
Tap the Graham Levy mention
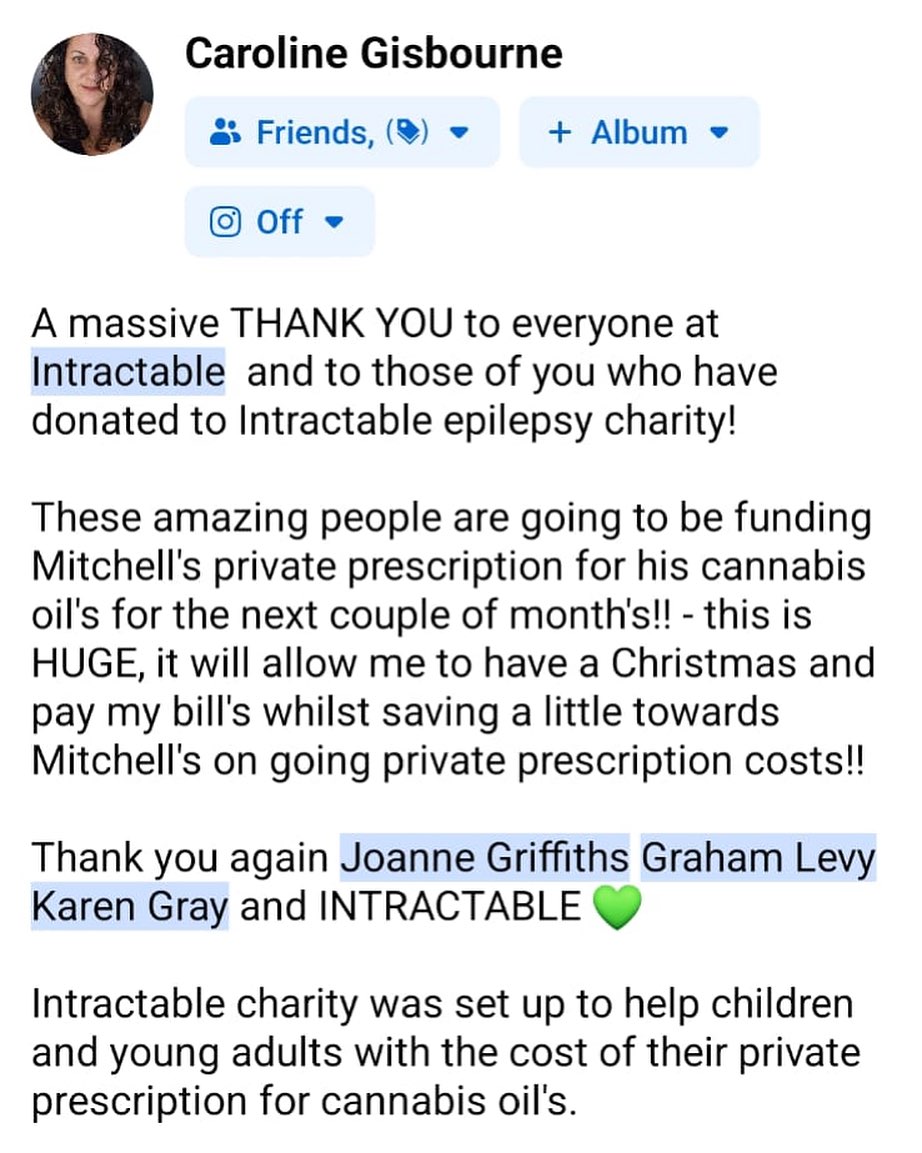click(758, 858)
